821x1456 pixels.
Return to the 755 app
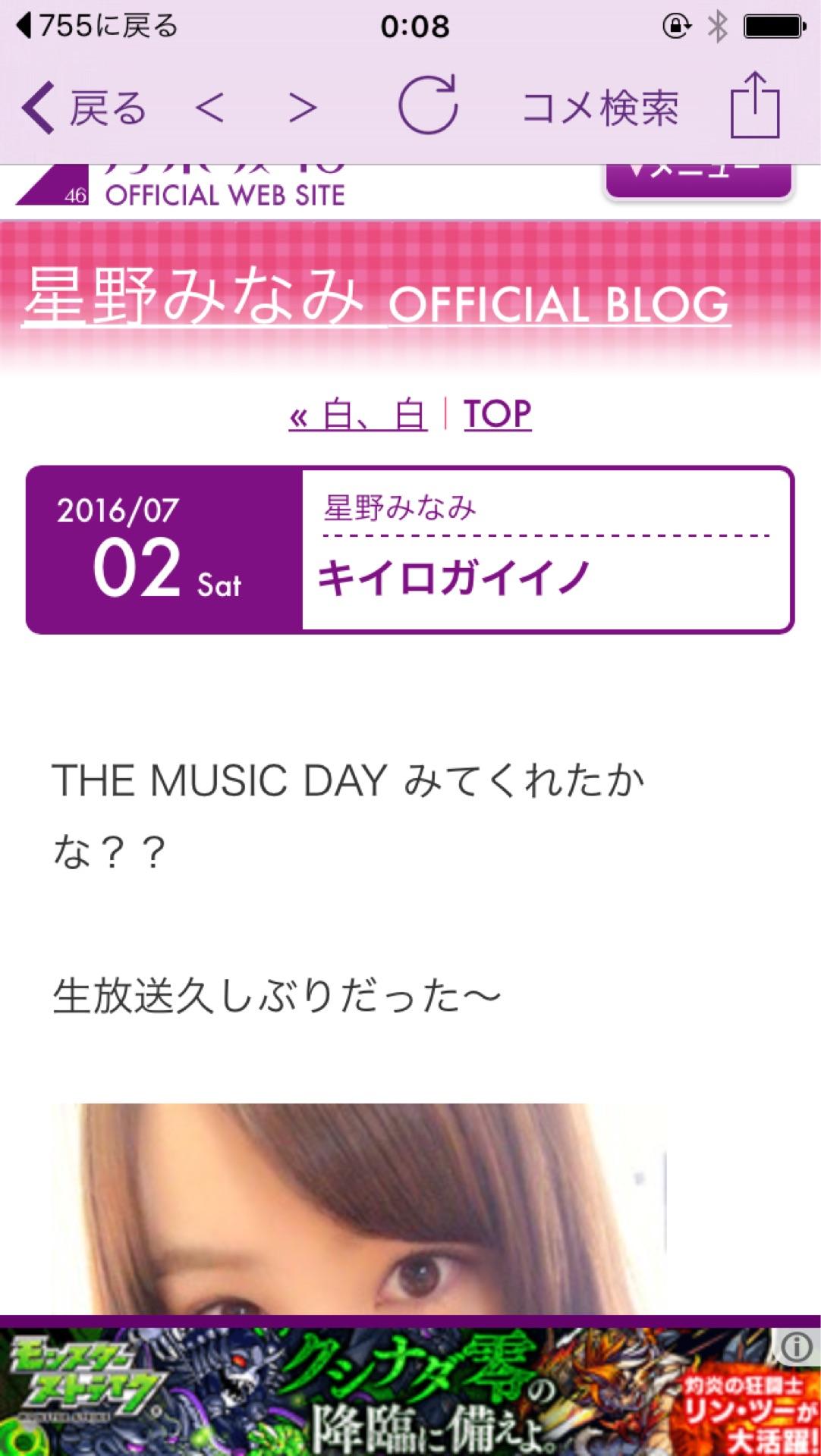pyautogui.click(x=97, y=27)
